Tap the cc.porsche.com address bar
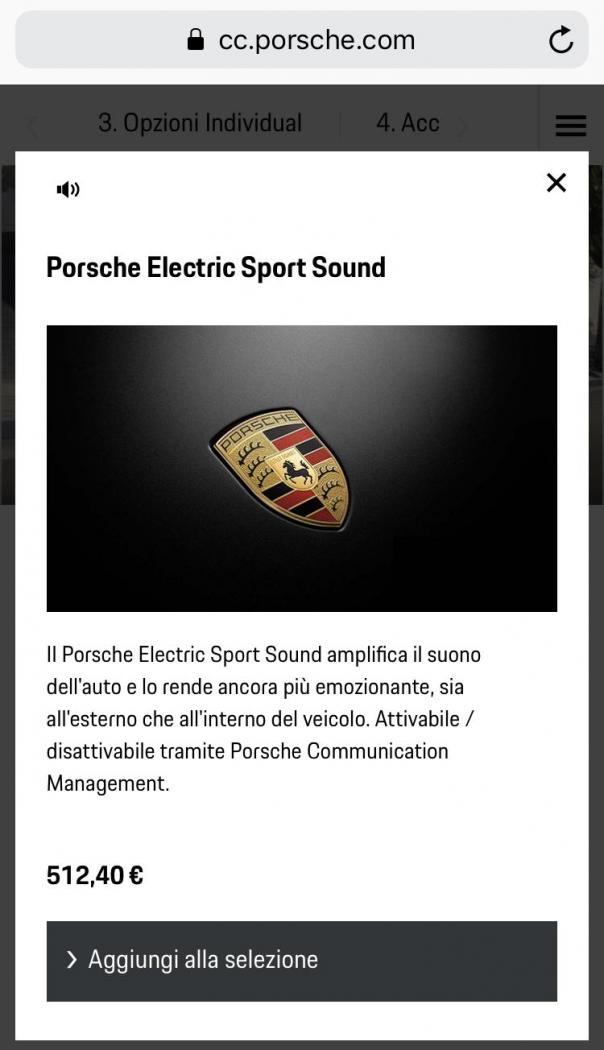This screenshot has width=604, height=1050. [x=300, y=40]
